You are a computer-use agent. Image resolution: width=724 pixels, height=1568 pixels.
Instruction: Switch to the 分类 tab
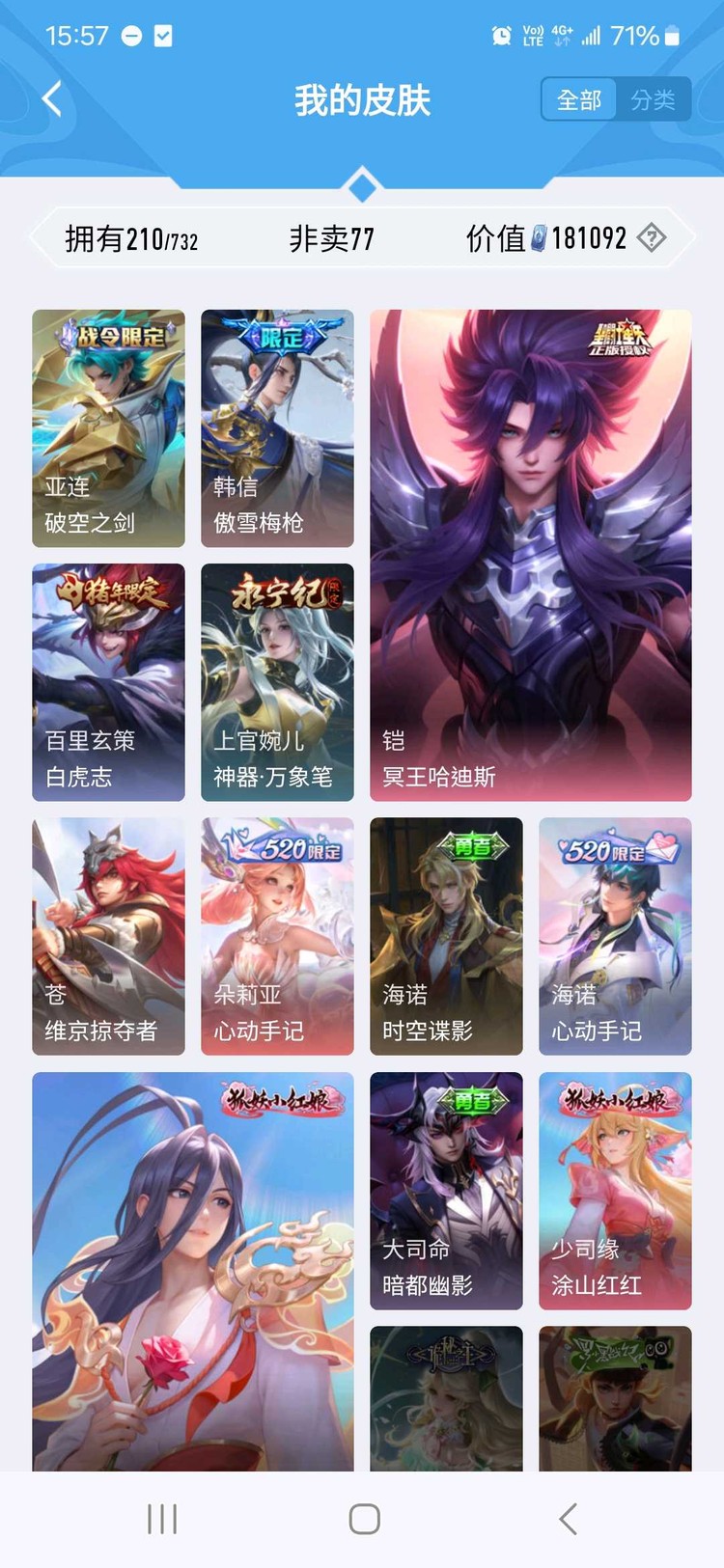click(653, 99)
